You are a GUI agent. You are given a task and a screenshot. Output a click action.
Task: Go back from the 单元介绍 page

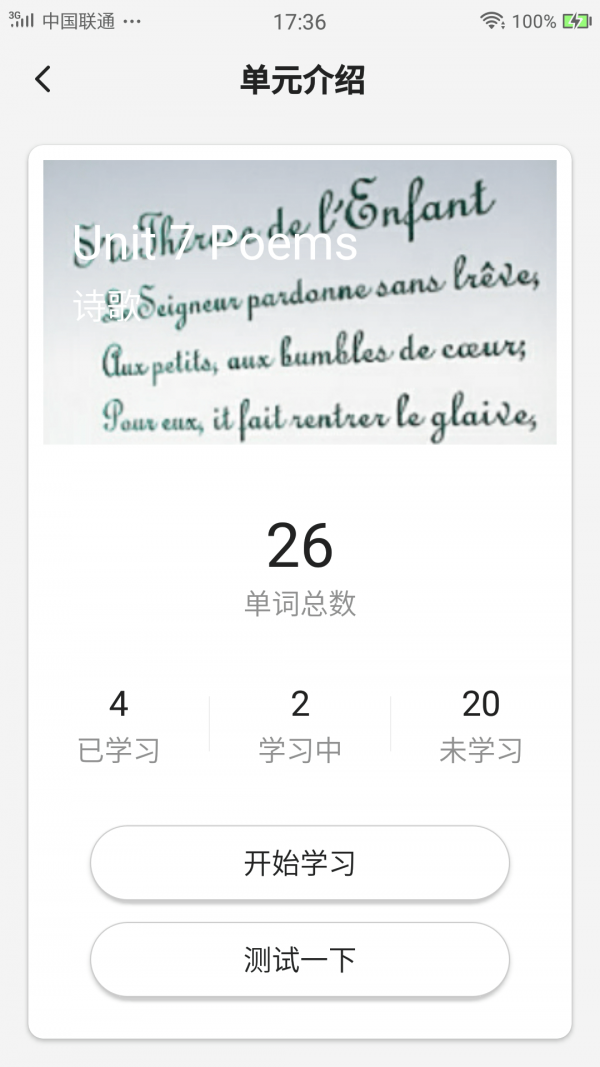(x=42, y=79)
